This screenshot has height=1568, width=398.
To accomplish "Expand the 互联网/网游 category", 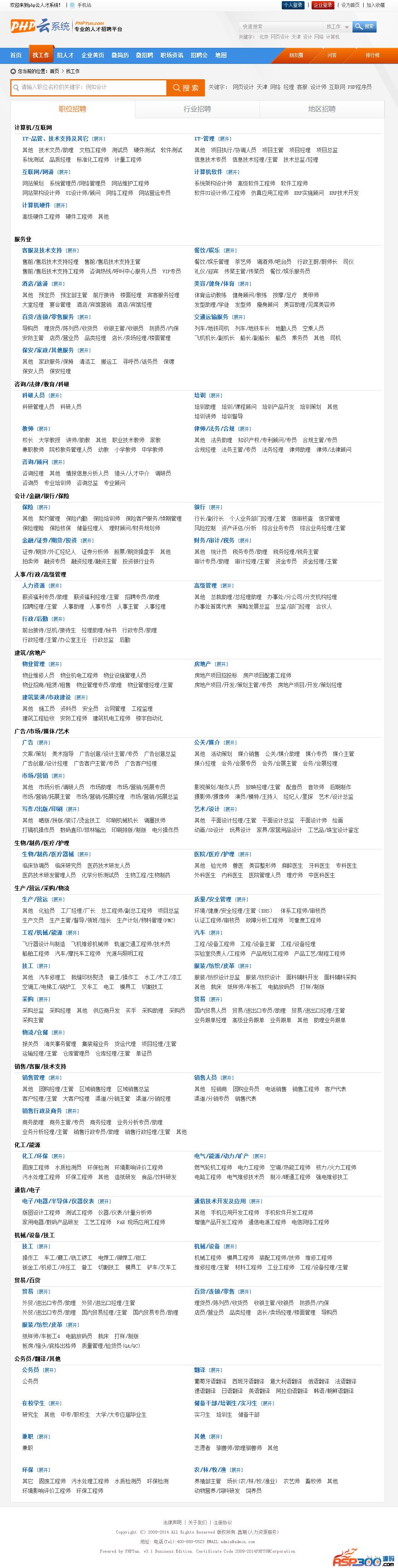I will [x=64, y=172].
